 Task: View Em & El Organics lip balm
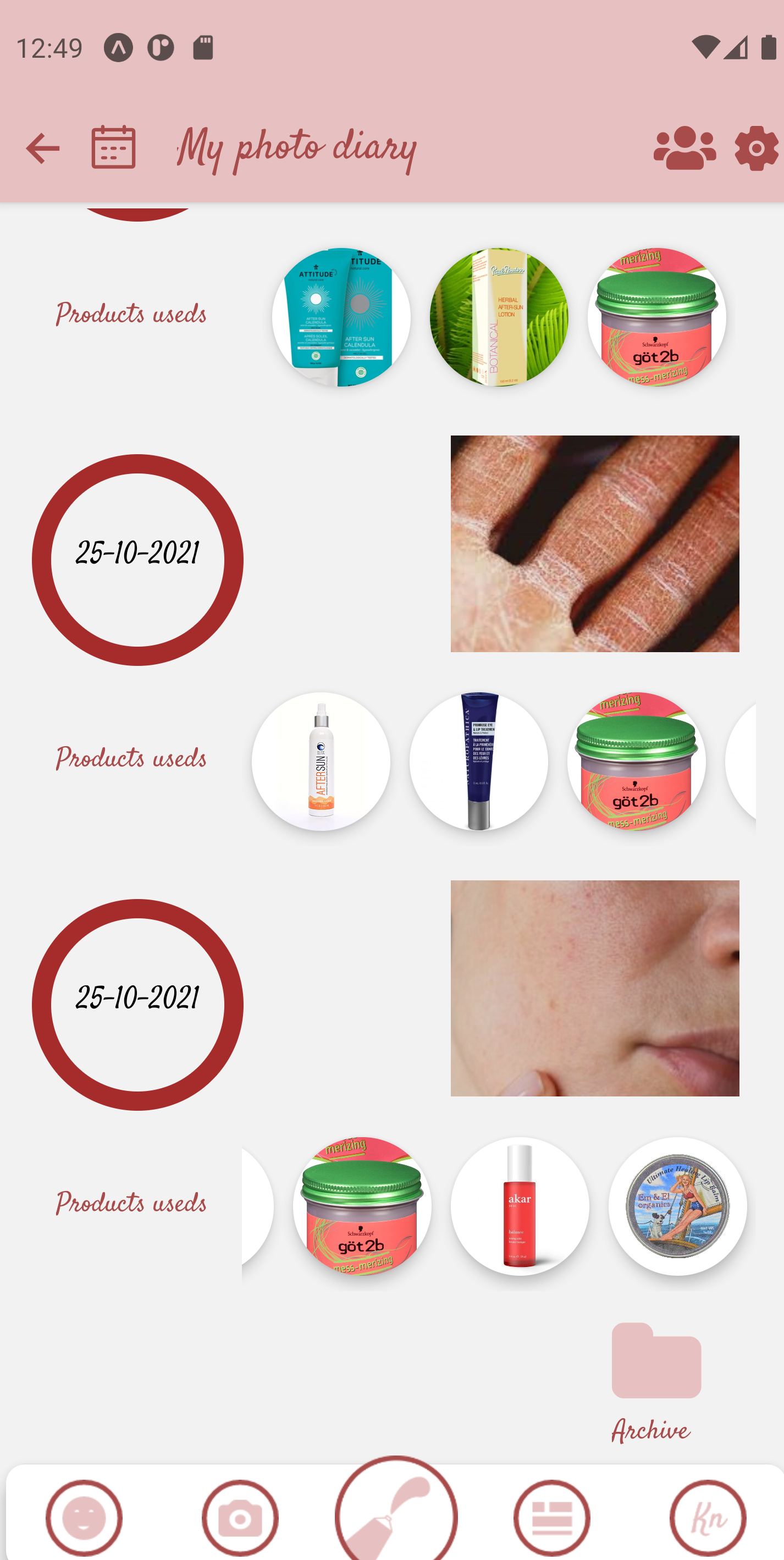677,1206
